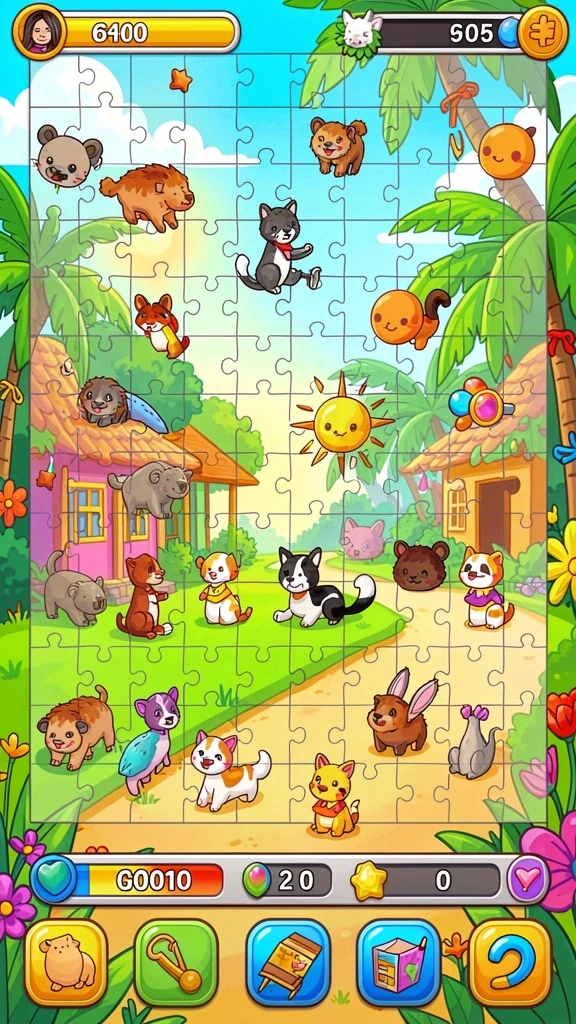Tap the green heart icon
Image resolution: width=576 pixels, height=1024 pixels.
point(54,879)
